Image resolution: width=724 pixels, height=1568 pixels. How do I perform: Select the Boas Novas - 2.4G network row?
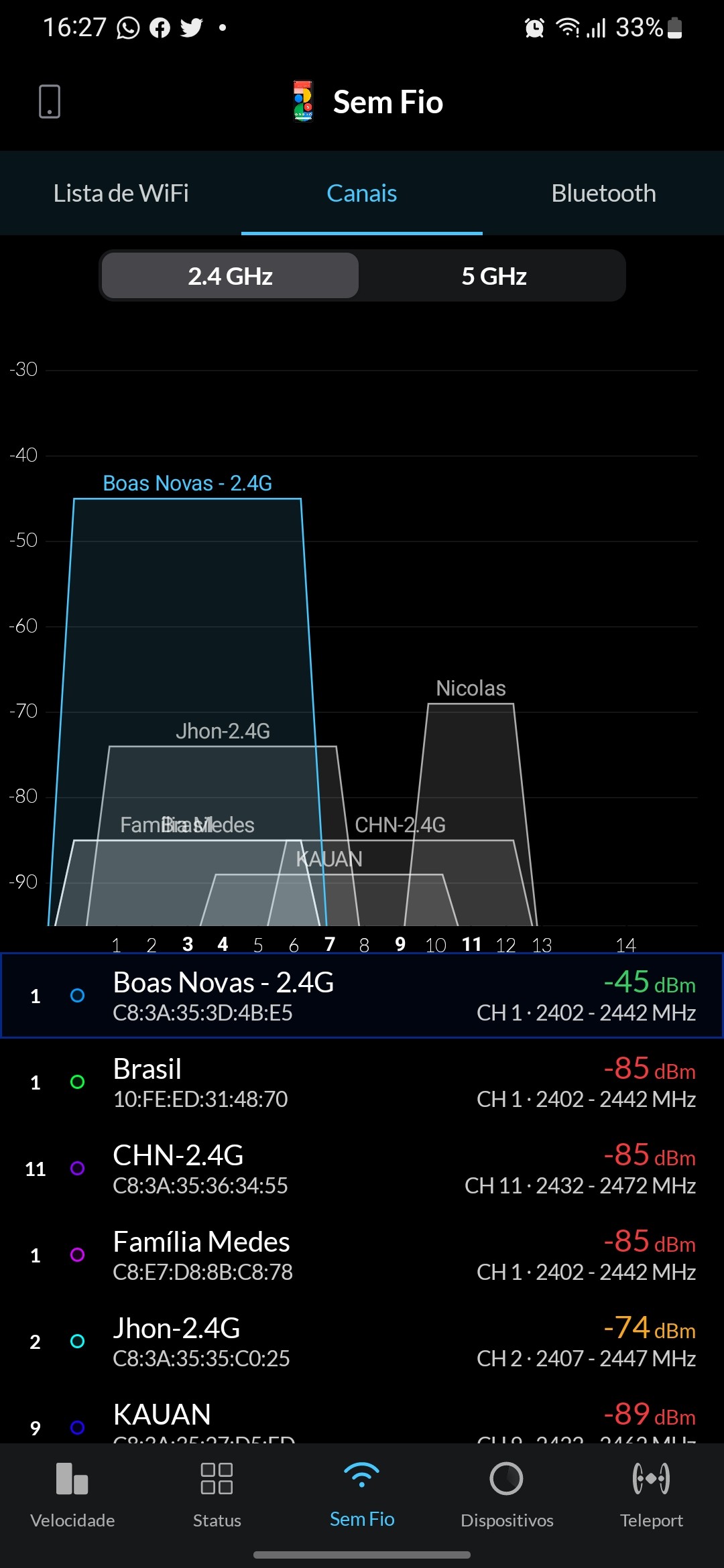362,996
